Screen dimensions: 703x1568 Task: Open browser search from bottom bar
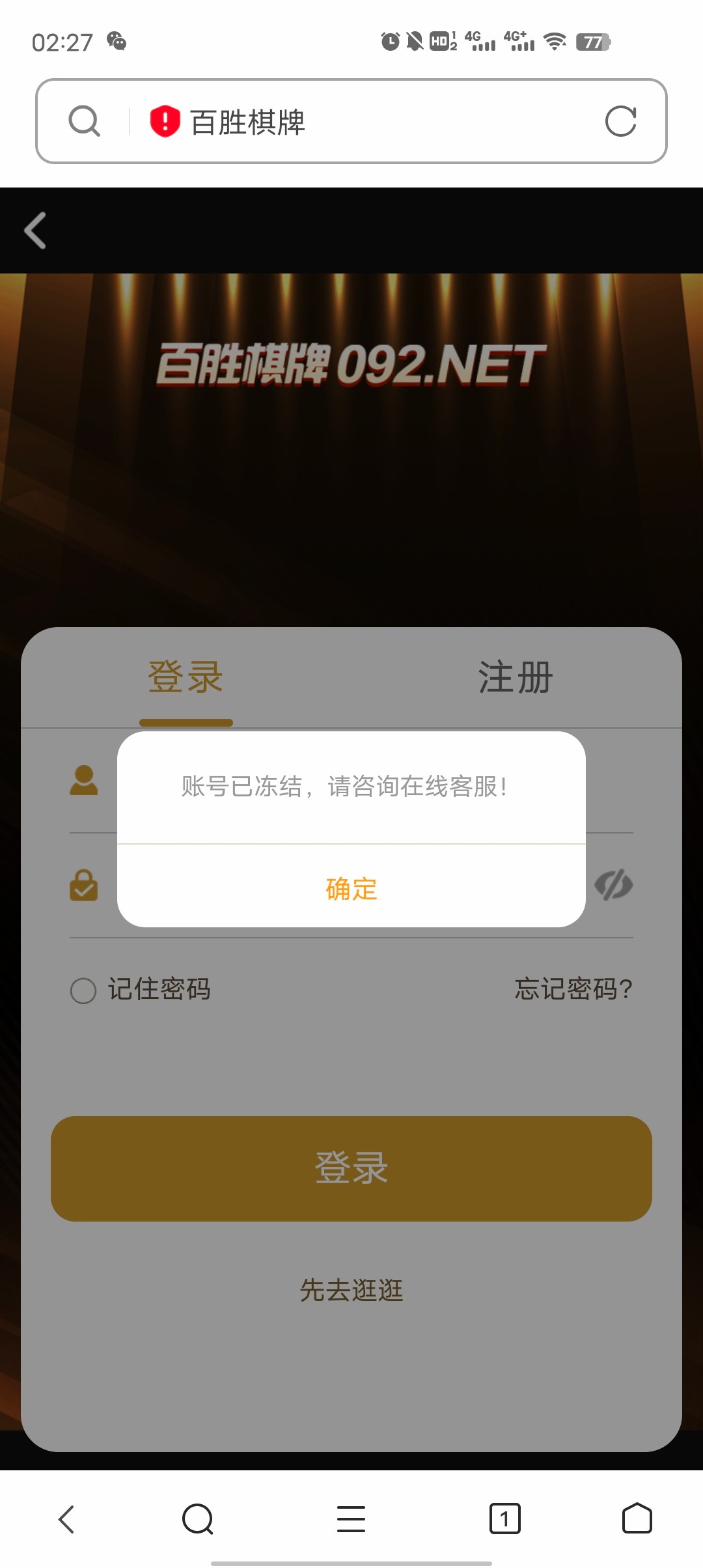pyautogui.click(x=198, y=1519)
